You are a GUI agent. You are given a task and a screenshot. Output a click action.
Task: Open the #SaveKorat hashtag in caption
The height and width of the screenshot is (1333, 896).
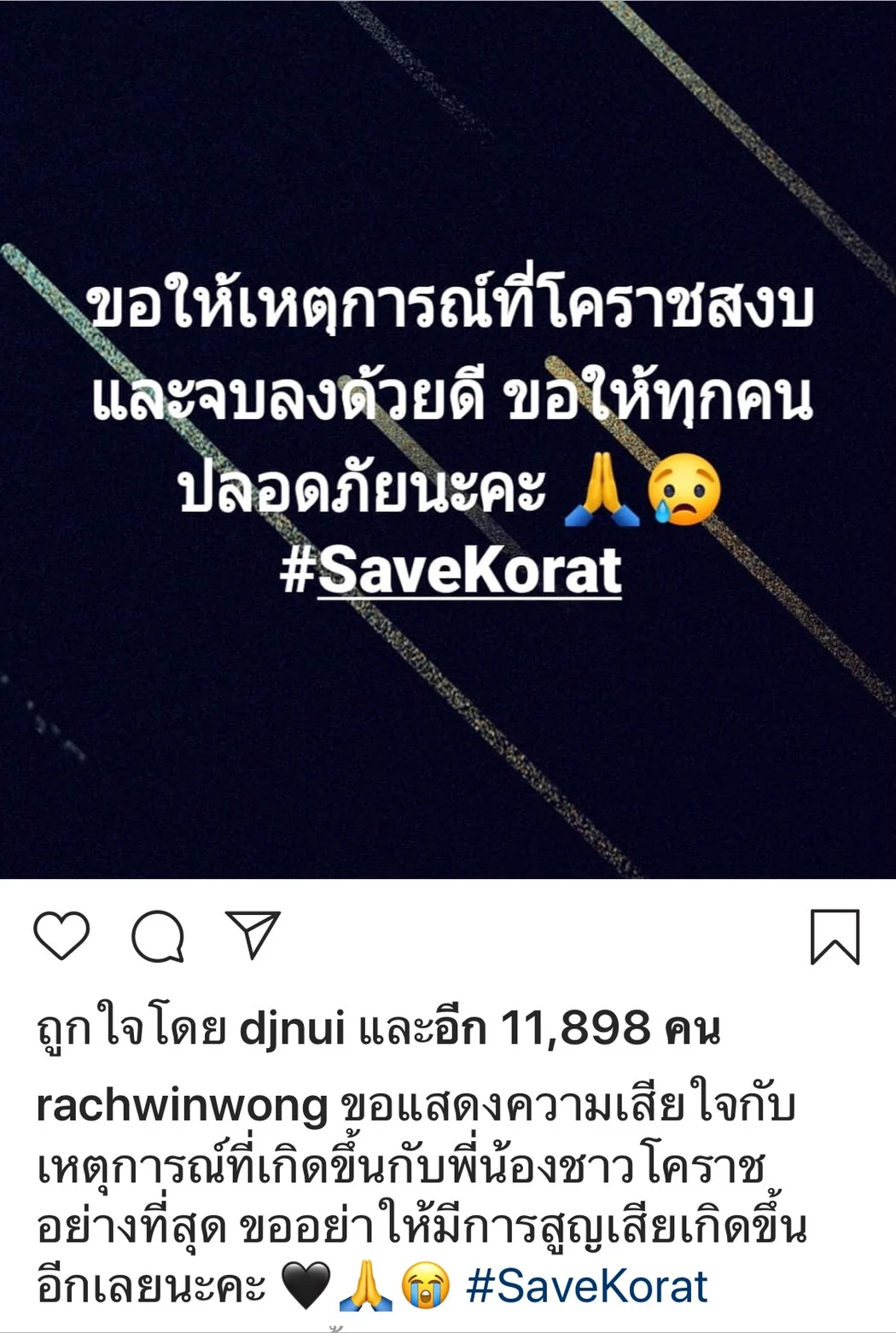(587, 1287)
